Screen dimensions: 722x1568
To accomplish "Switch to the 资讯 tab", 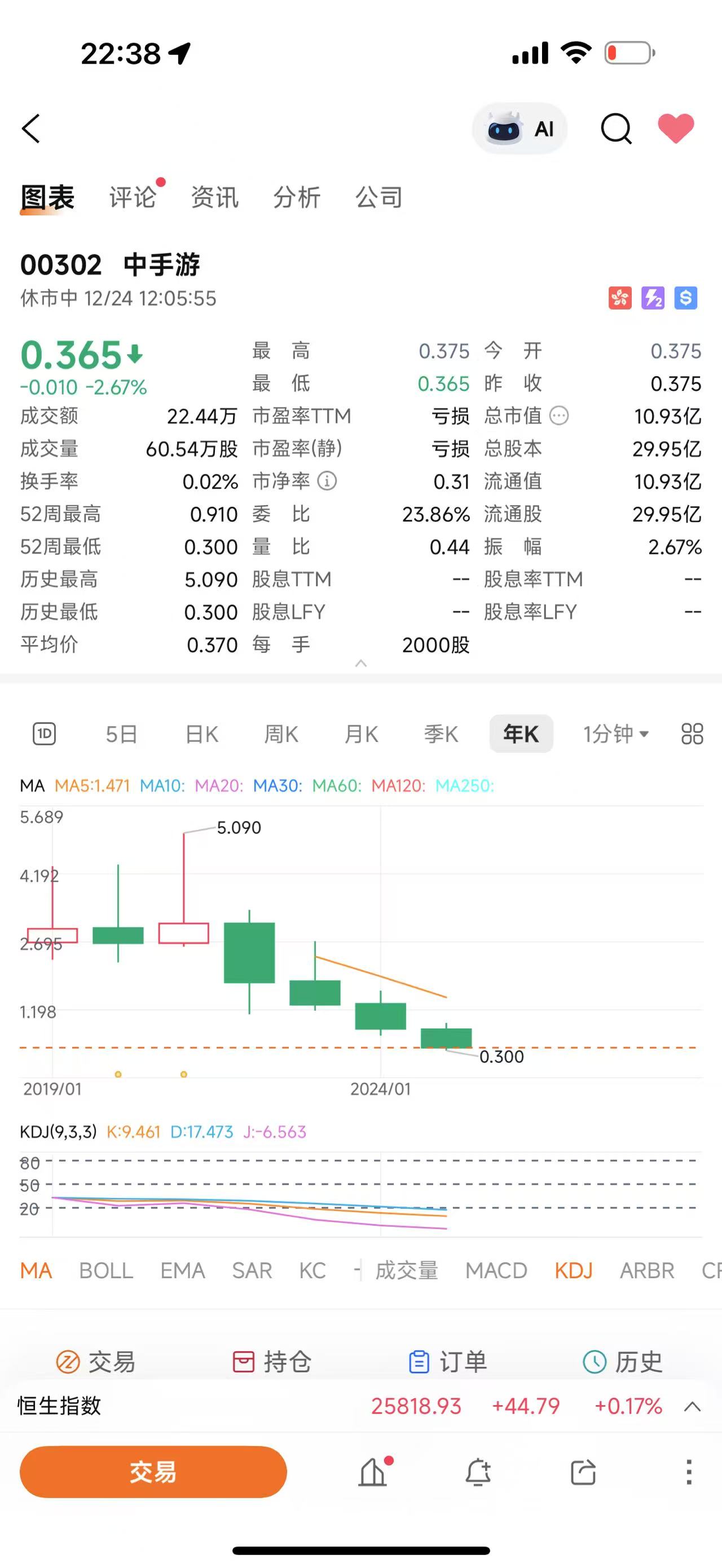I will [214, 197].
